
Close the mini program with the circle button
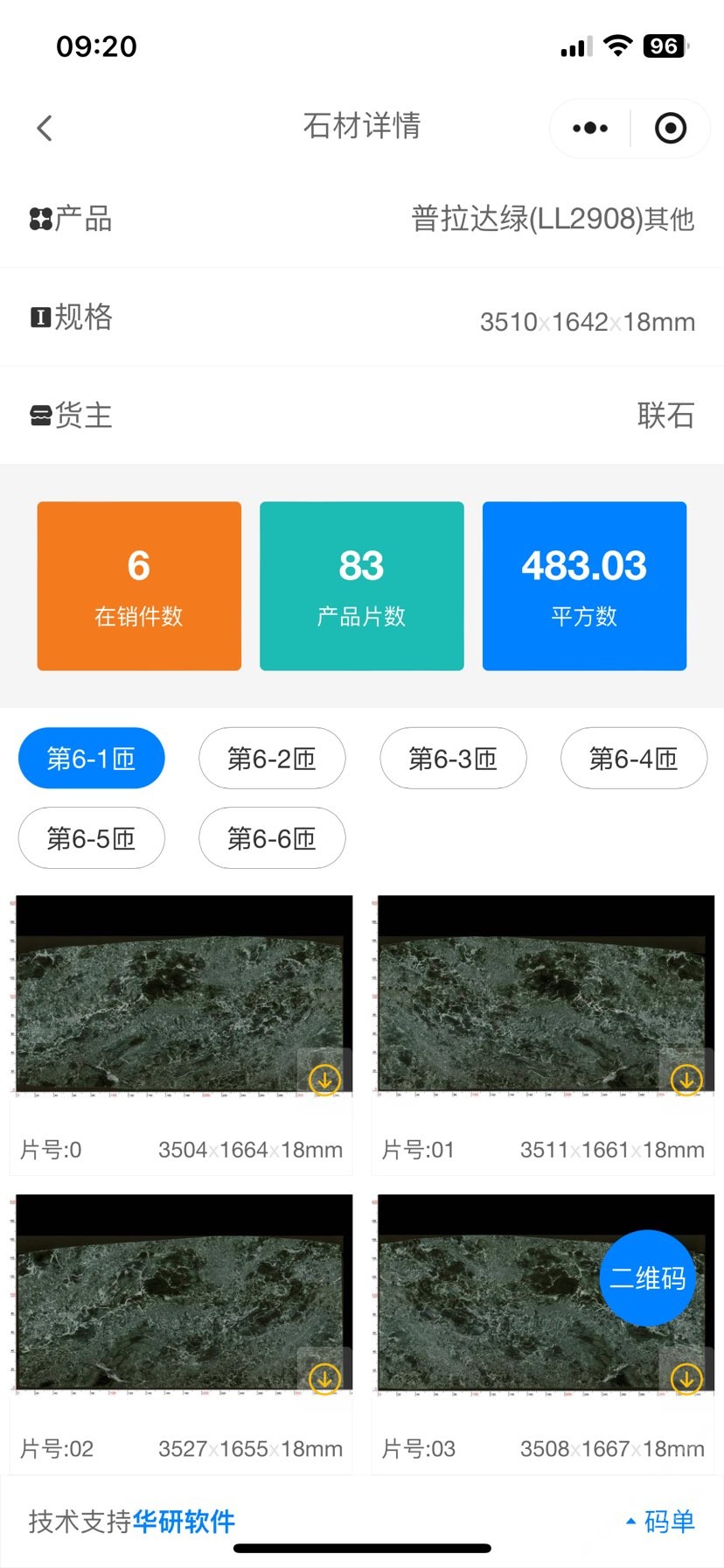(x=670, y=128)
